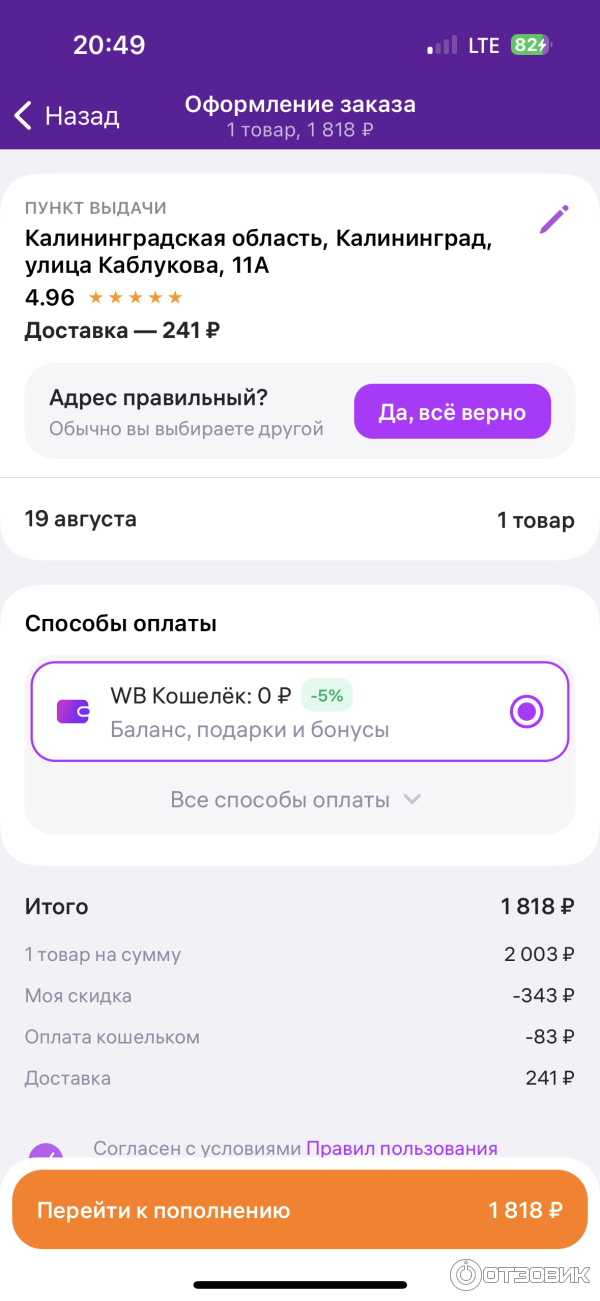Edit the pickup point address
600x1301 pixels.
coord(553,220)
